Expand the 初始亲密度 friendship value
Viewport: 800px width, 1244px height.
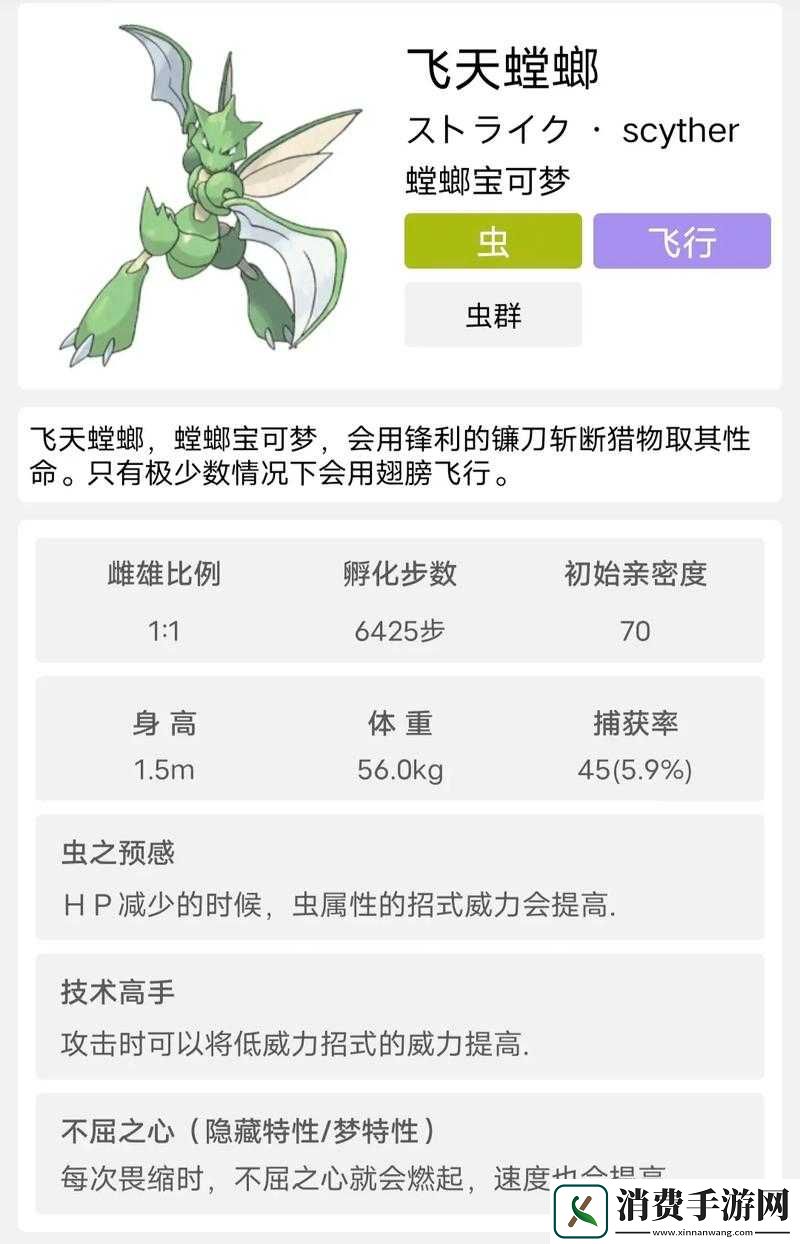[x=636, y=575]
